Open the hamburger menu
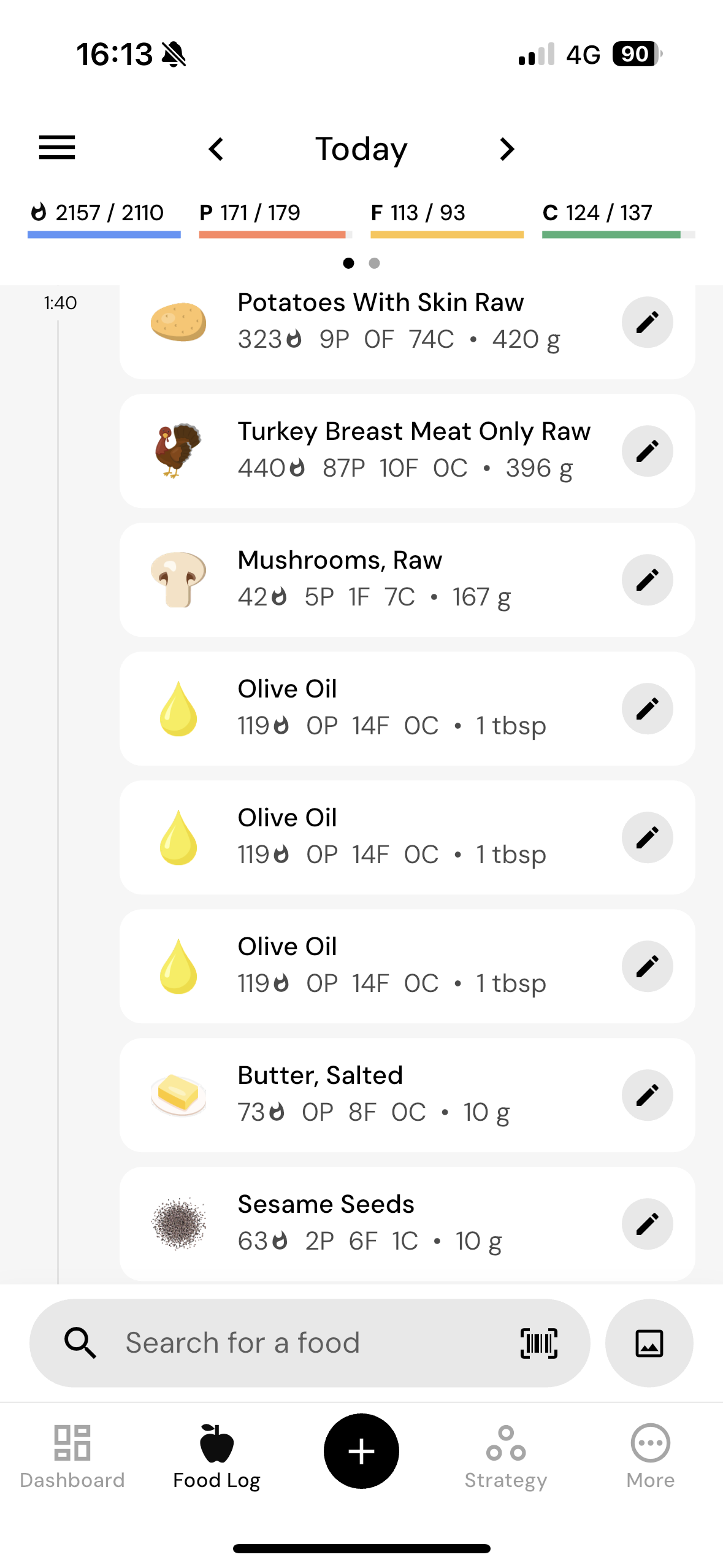Image resolution: width=723 pixels, height=1568 pixels. pos(57,148)
